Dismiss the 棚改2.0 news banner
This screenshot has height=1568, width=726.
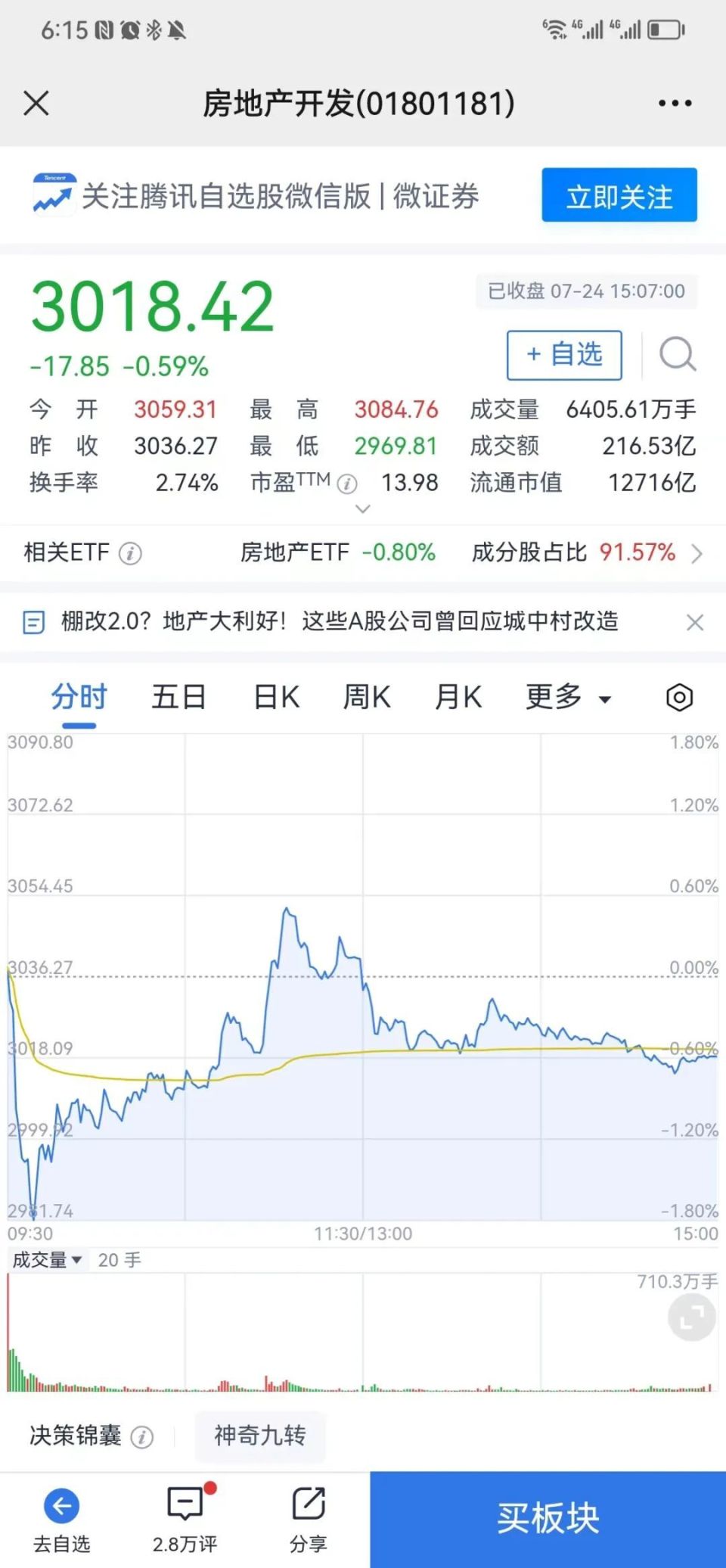(694, 622)
